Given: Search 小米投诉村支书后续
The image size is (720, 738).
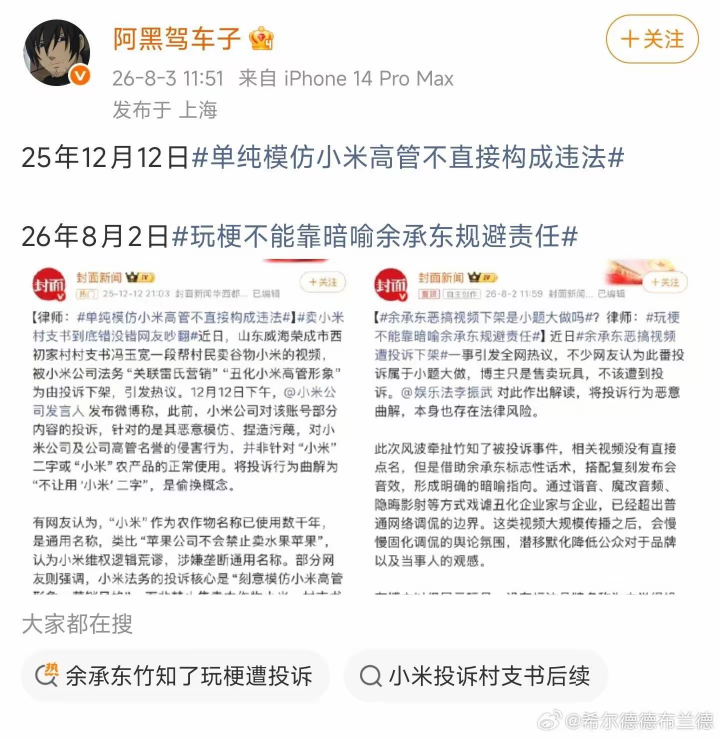Looking at the screenshot, I should click(476, 676).
